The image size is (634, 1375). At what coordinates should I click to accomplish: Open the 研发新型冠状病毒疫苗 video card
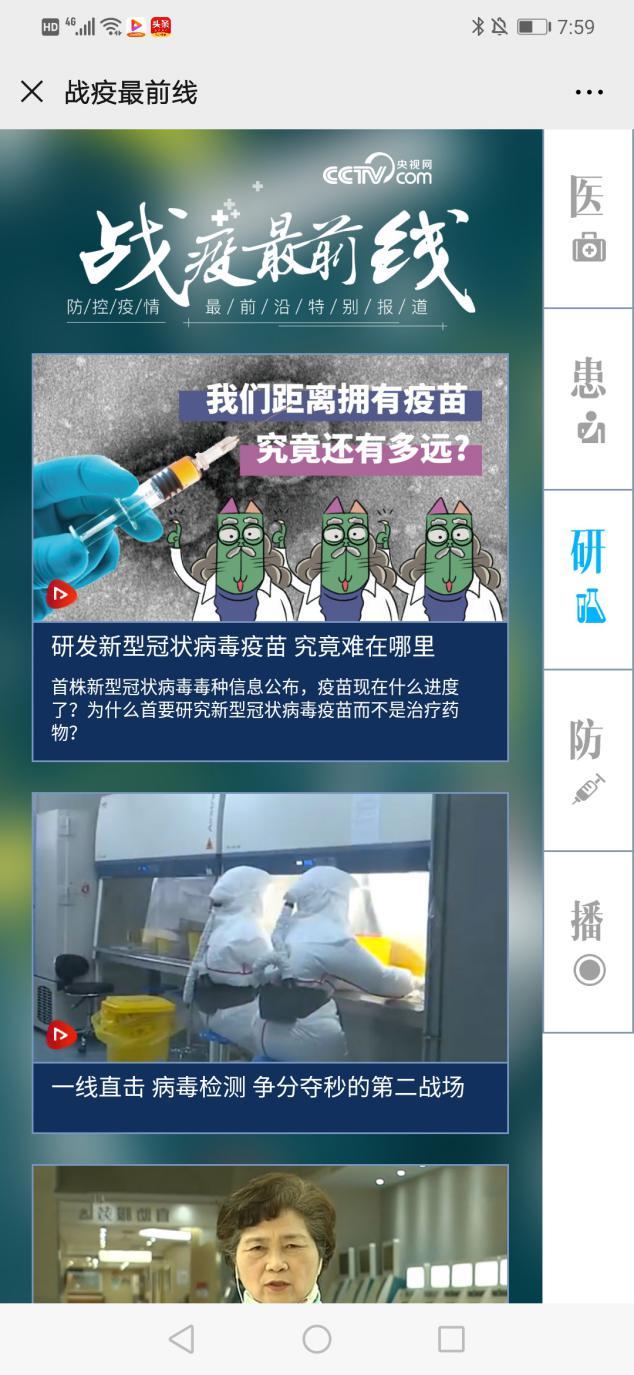click(x=270, y=557)
